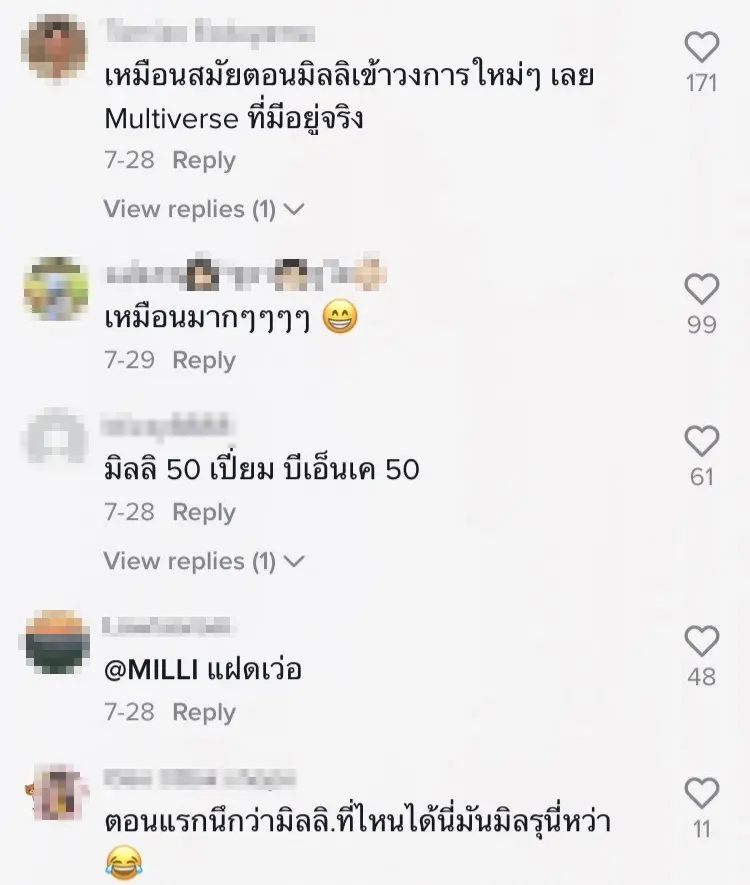750x885 pixels.
Task: Like the comment with 99 likes
Action: click(x=702, y=289)
